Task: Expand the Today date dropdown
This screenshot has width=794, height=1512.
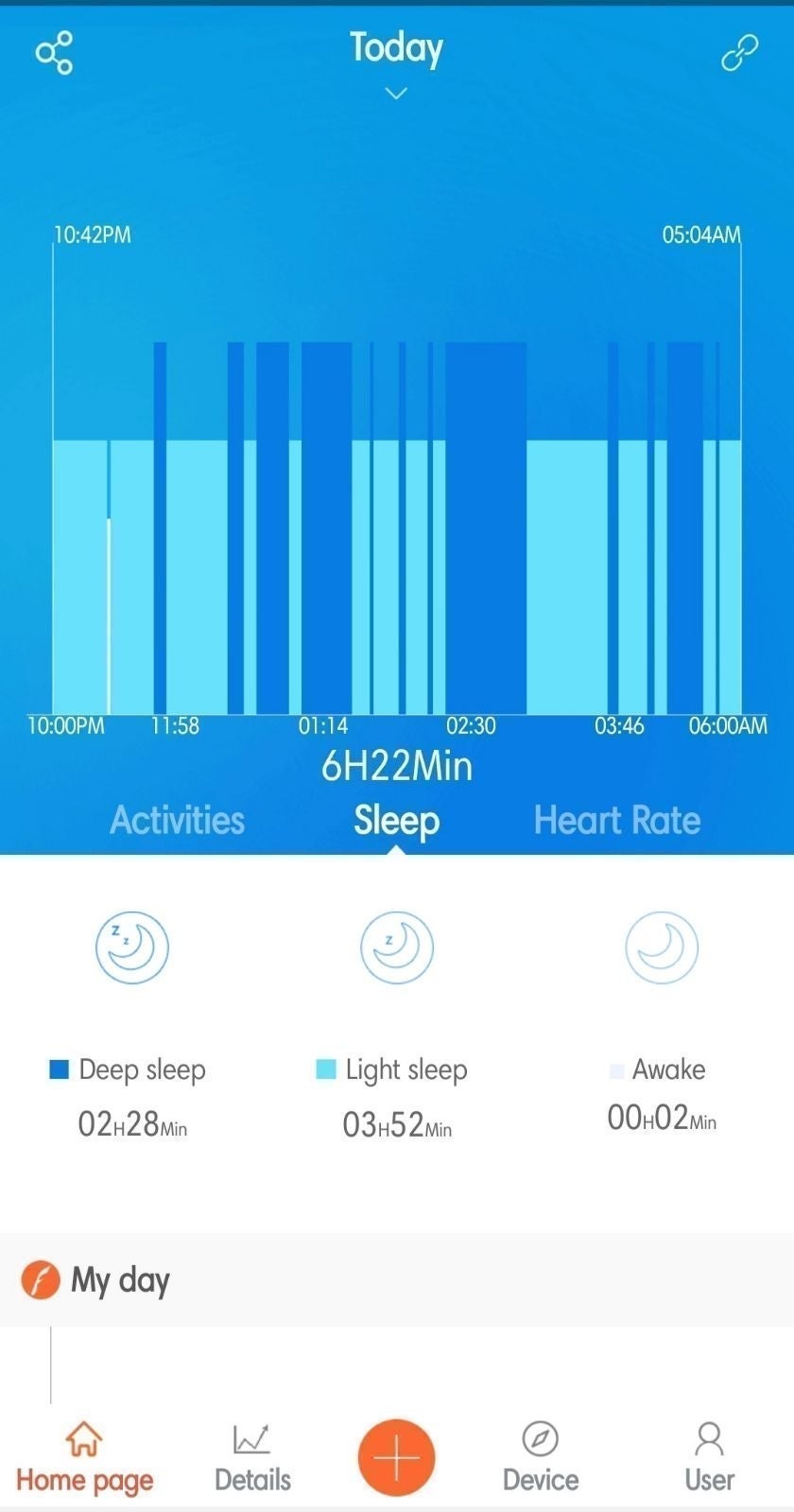Action: 396,61
